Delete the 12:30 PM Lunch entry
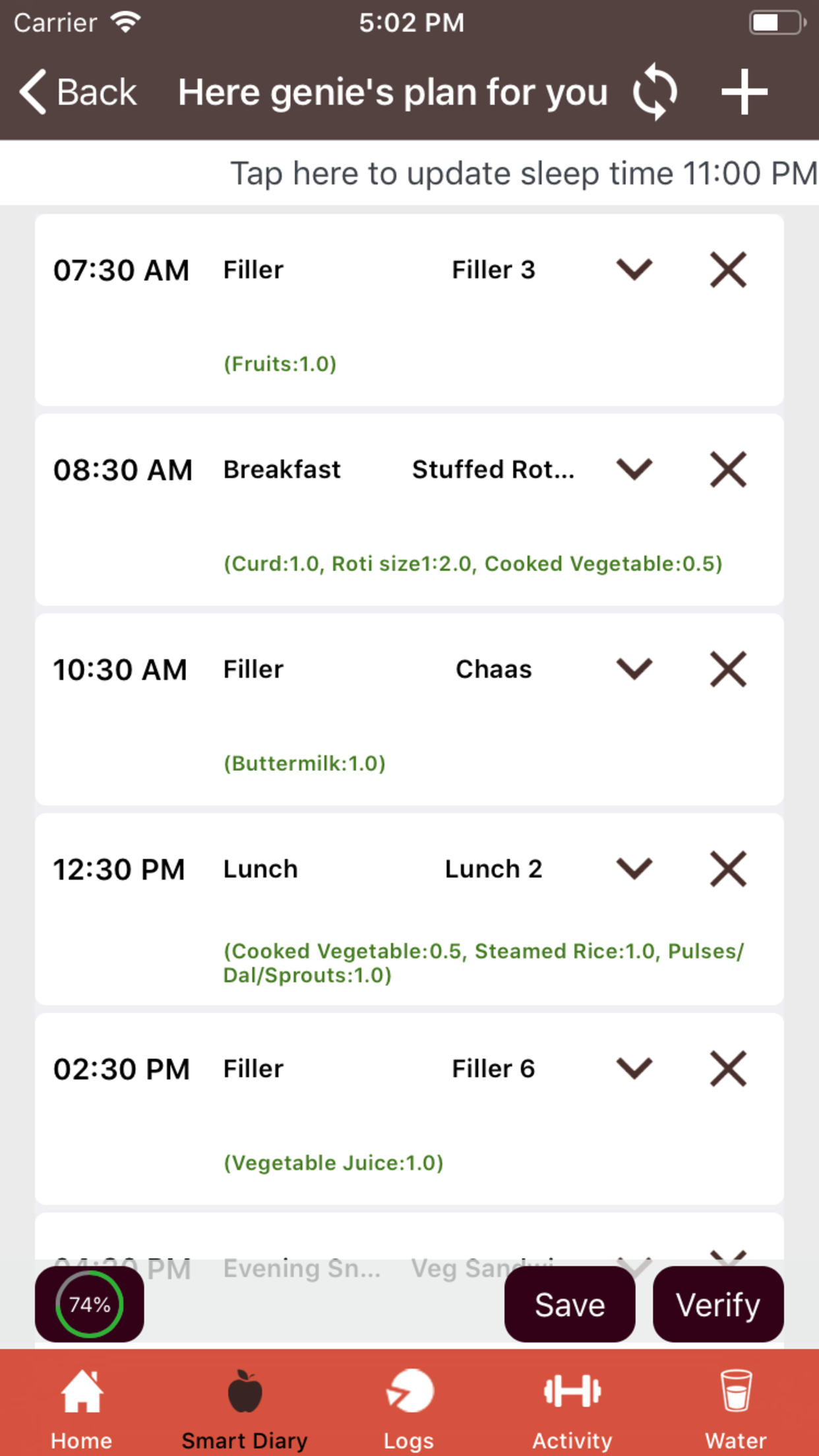Viewport: 819px width, 1456px height. coord(728,869)
